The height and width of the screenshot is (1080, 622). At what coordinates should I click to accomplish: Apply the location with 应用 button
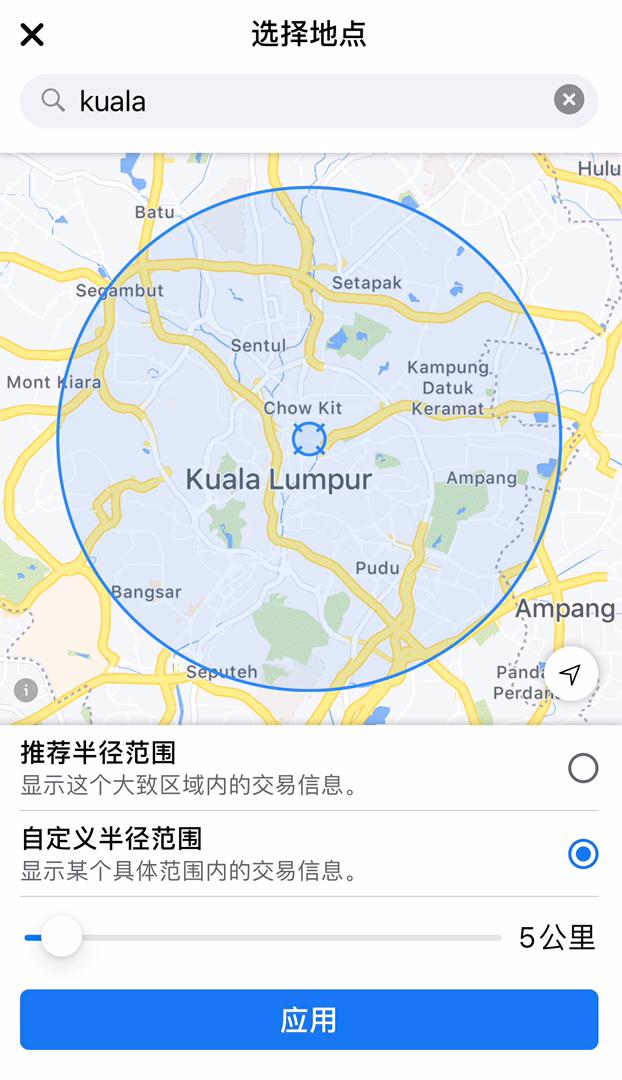click(x=309, y=1020)
